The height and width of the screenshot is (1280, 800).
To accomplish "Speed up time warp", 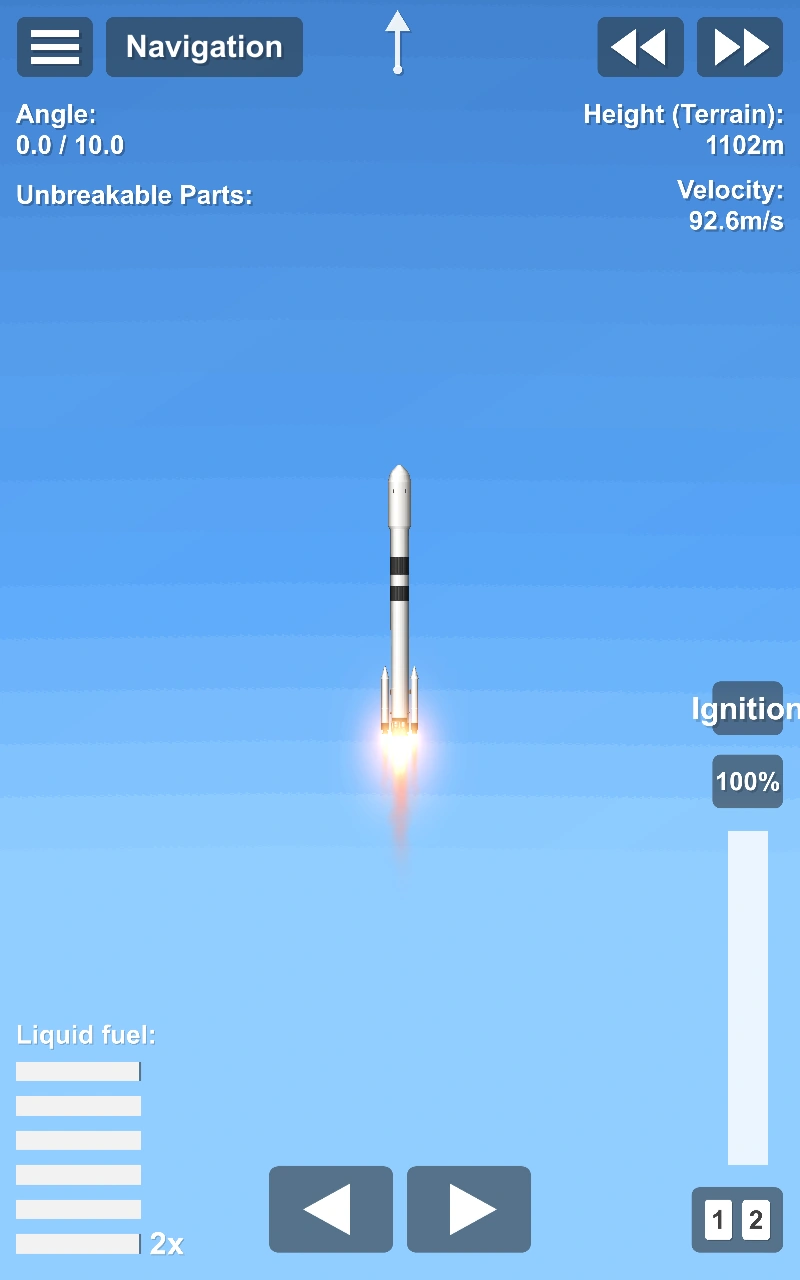I will pyautogui.click(x=740, y=47).
